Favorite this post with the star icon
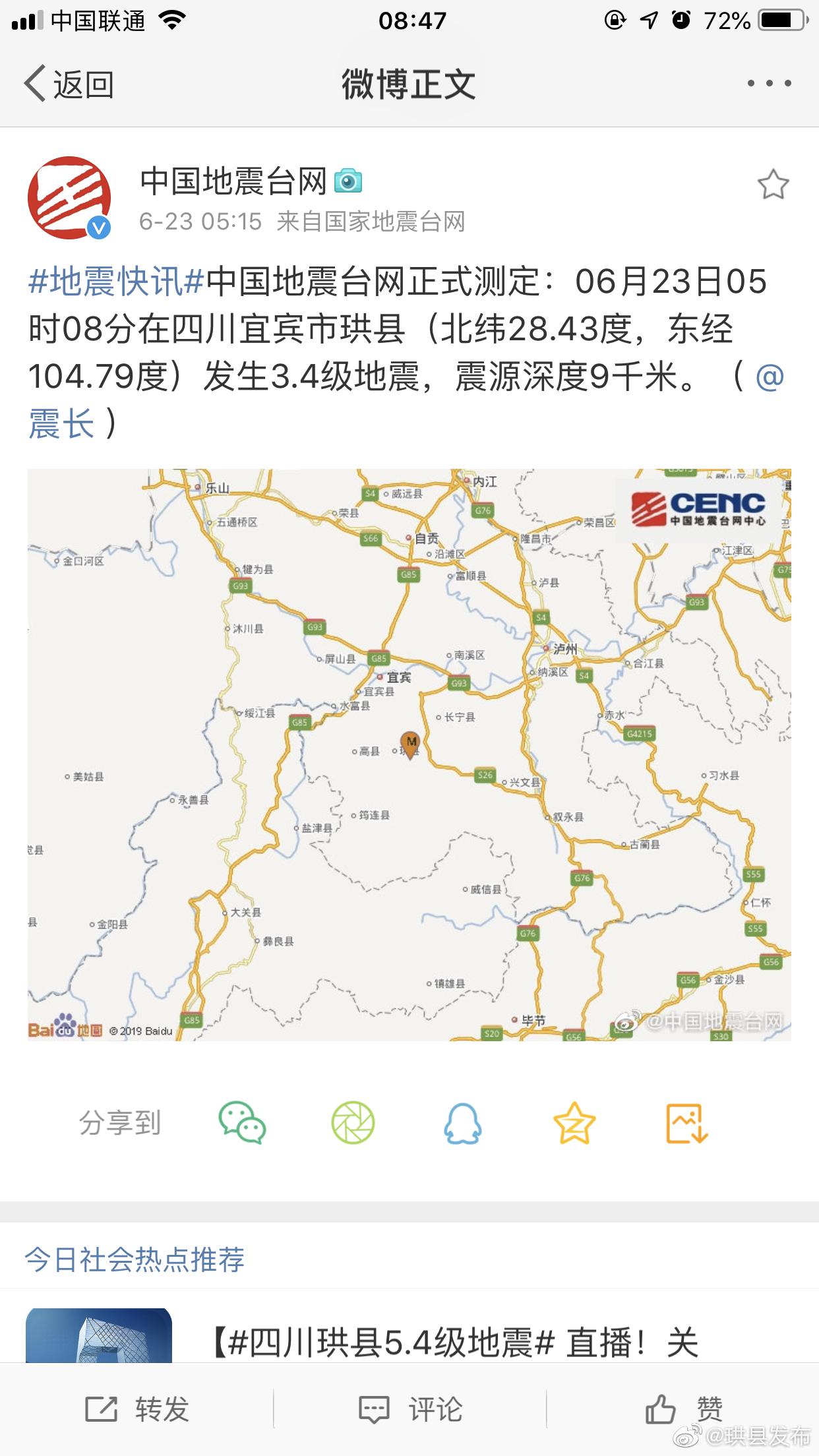Viewport: 819px width, 1456px height. click(773, 185)
